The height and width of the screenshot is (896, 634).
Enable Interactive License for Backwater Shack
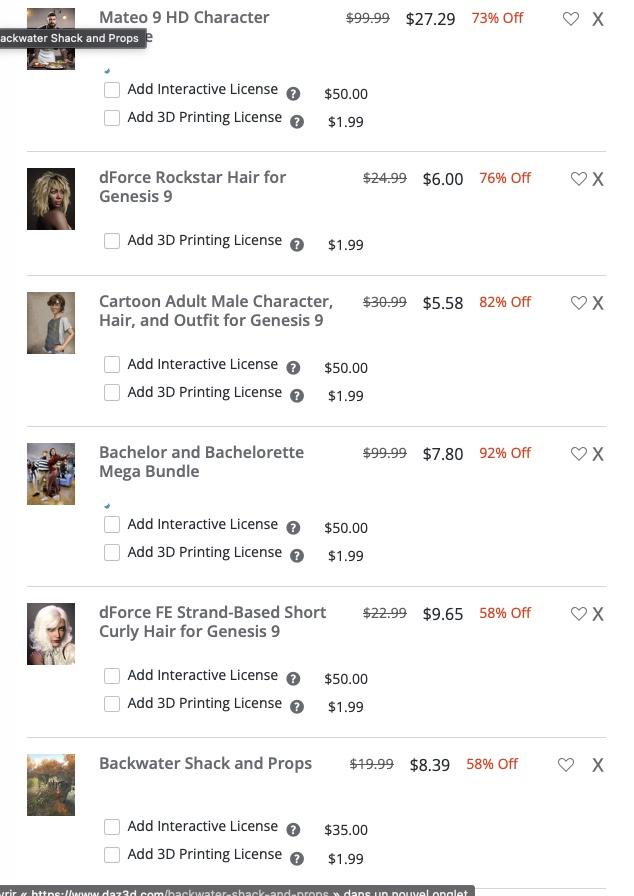tap(112, 827)
